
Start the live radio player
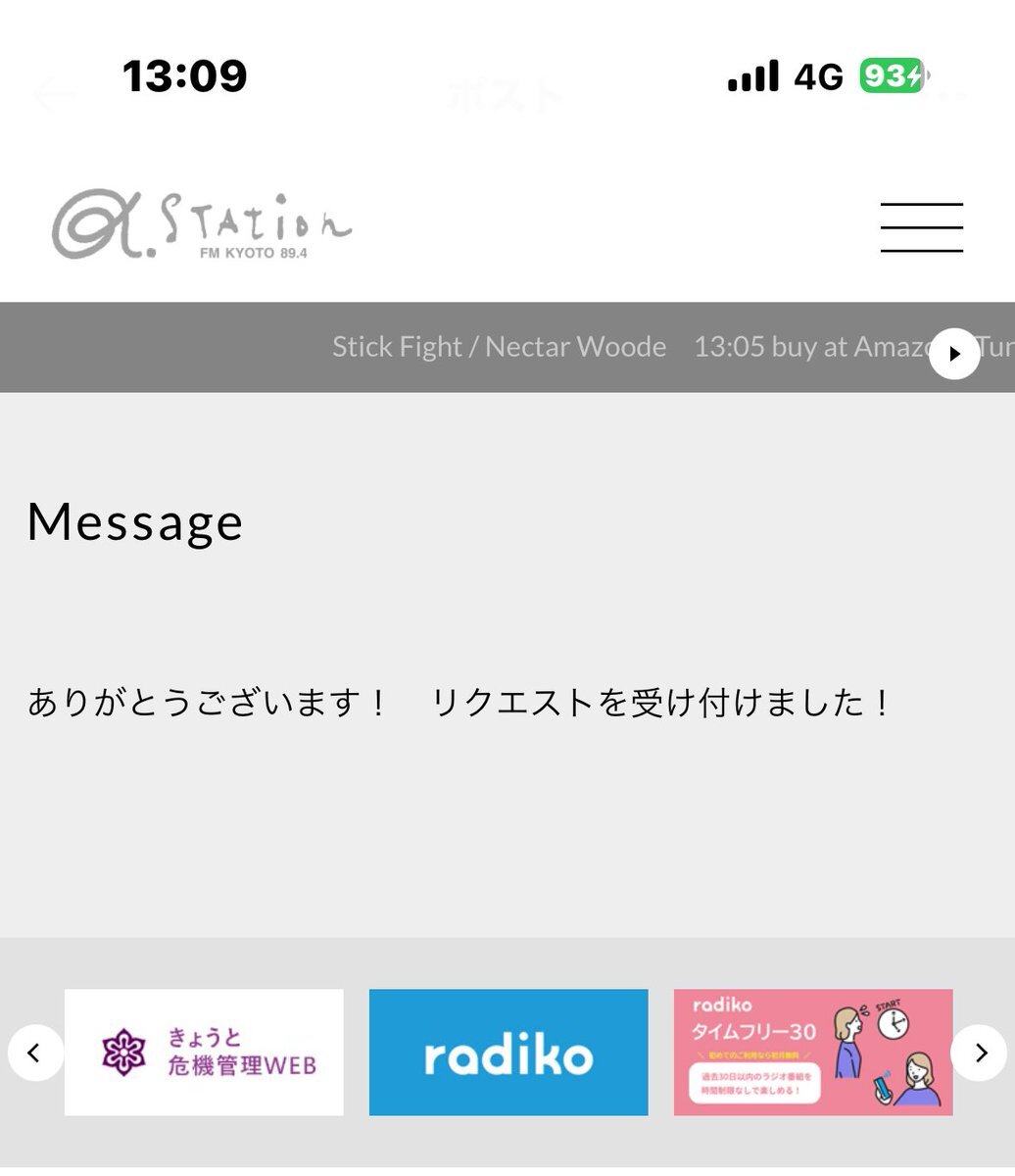click(953, 354)
